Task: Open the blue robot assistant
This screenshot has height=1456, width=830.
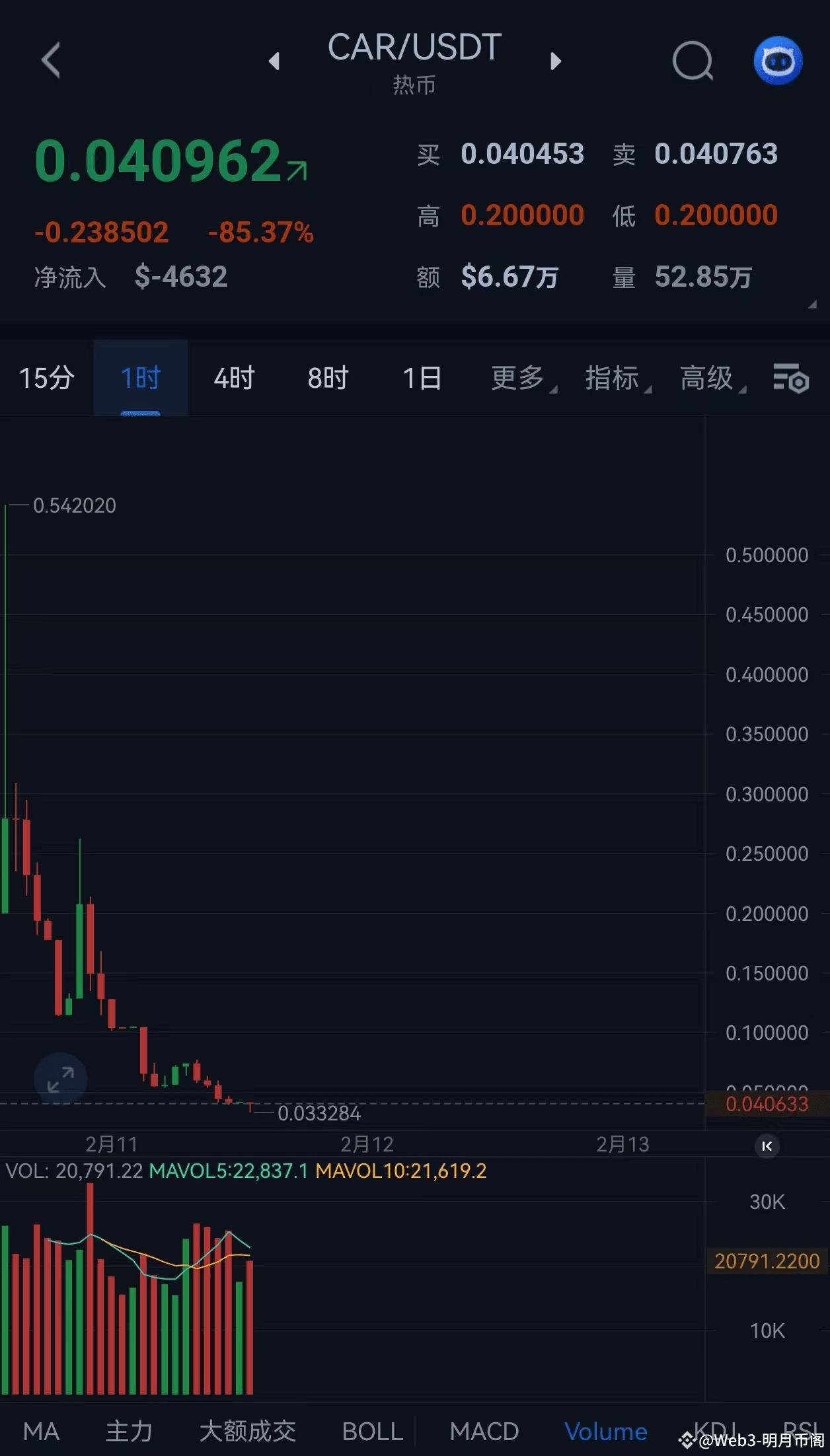Action: coord(778,61)
